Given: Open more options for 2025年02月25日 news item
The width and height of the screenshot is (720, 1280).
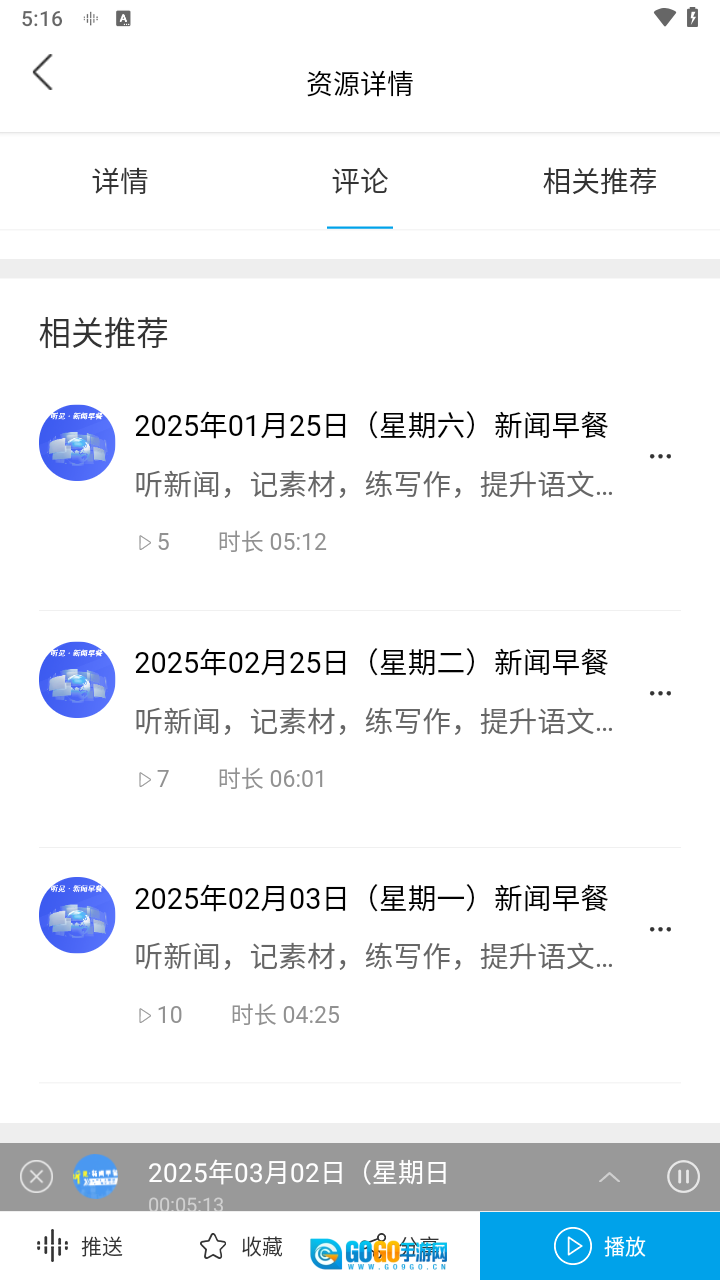Looking at the screenshot, I should (661, 692).
